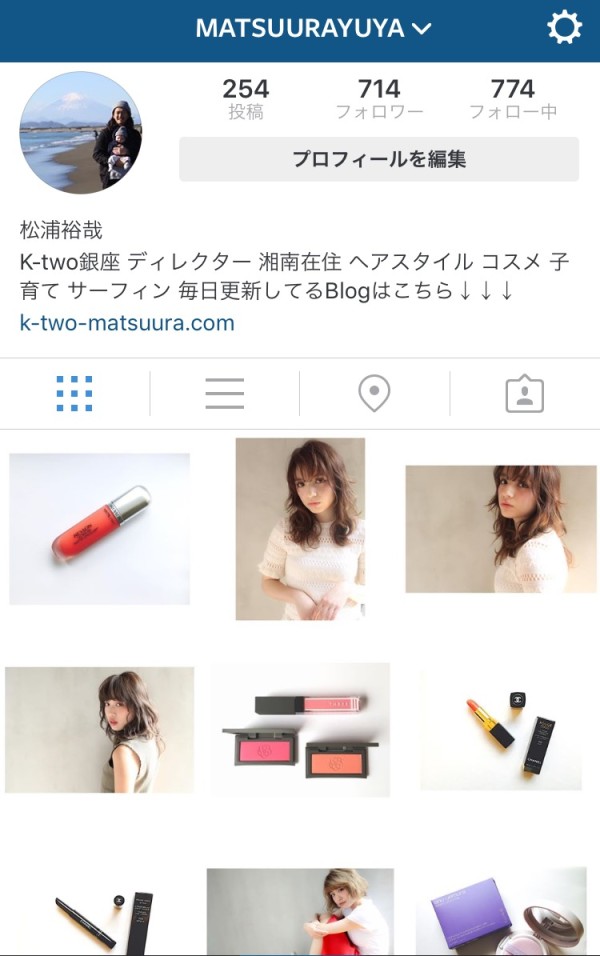Tap the プロフィールを編集 button
The width and height of the screenshot is (600, 956).
coord(379,159)
